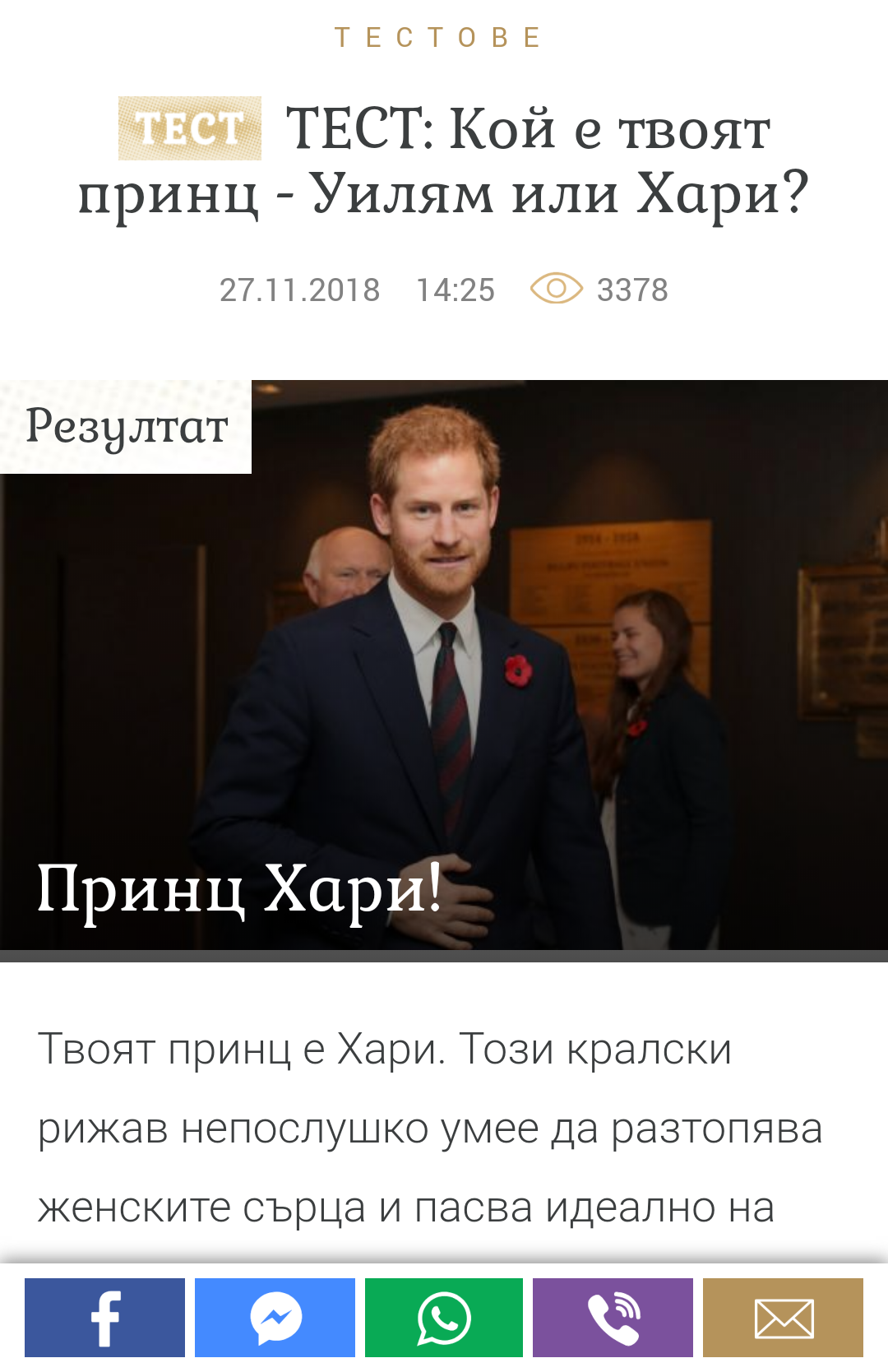Share the result via Viber
Viewport: 888px width, 1372px height.
(x=613, y=1318)
